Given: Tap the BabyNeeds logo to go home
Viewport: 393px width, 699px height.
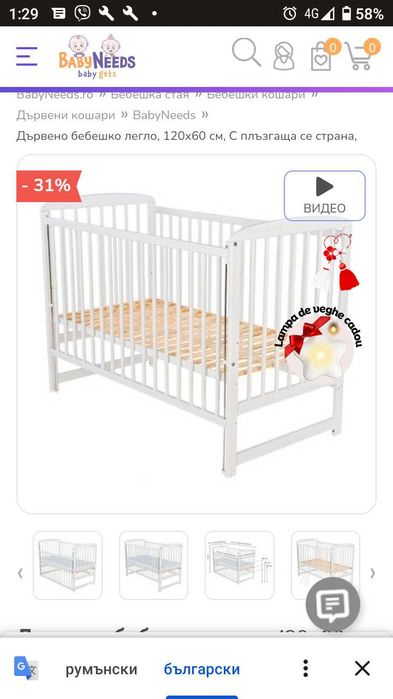Looking at the screenshot, I should pyautogui.click(x=97, y=58).
